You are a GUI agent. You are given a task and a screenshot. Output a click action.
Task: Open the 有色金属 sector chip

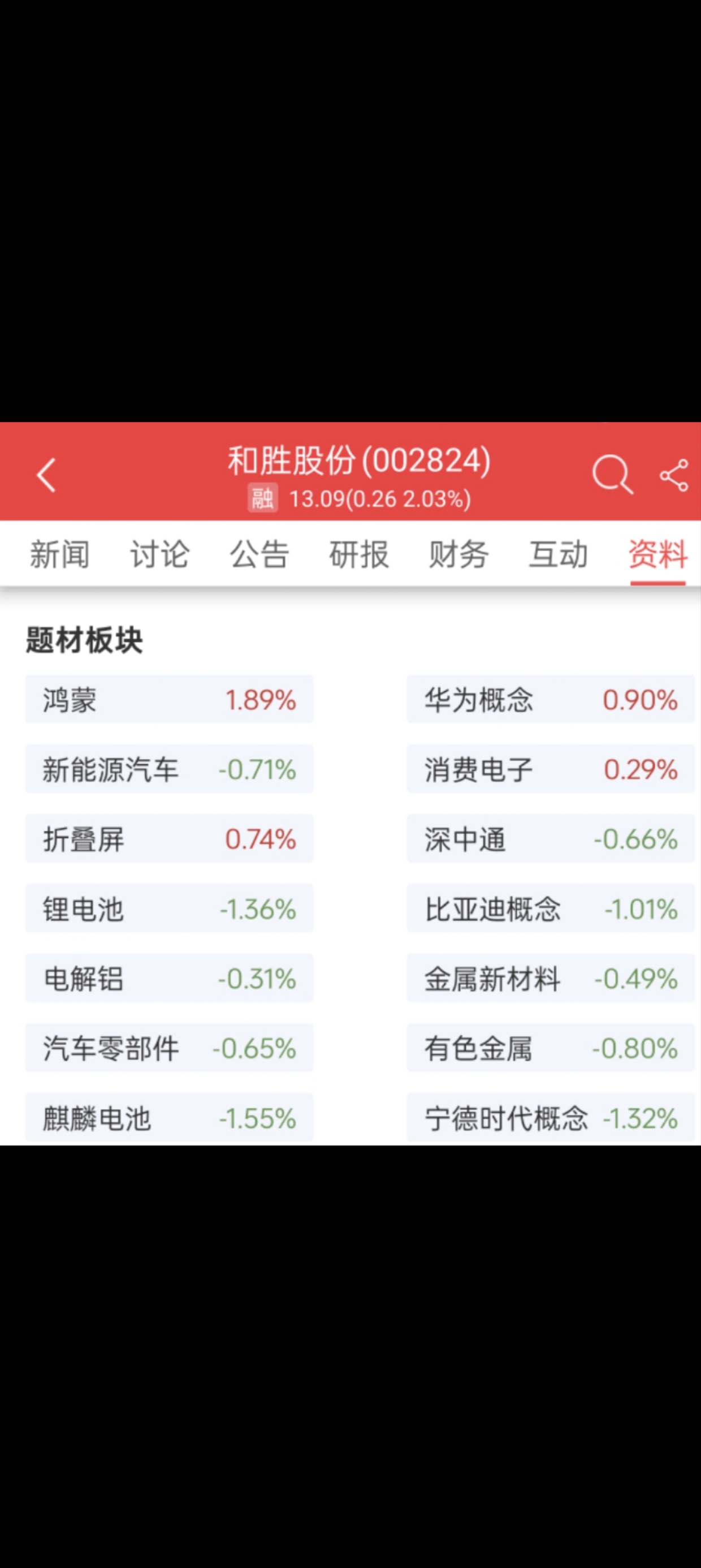[x=551, y=1048]
